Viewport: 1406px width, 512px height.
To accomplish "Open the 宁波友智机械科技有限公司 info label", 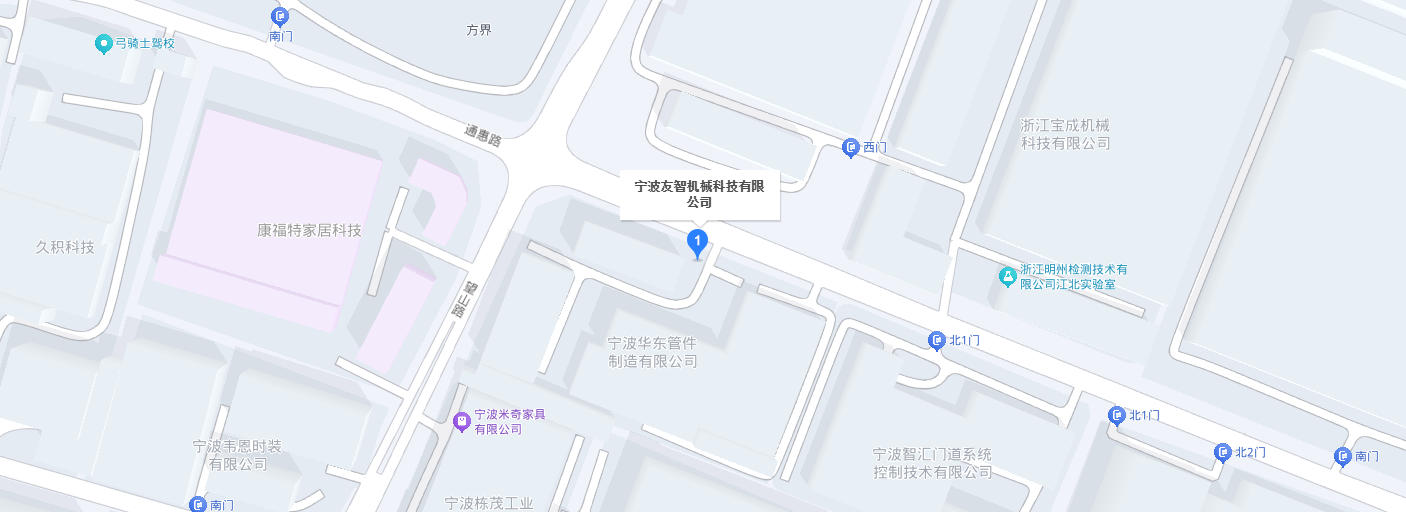I will (x=699, y=194).
